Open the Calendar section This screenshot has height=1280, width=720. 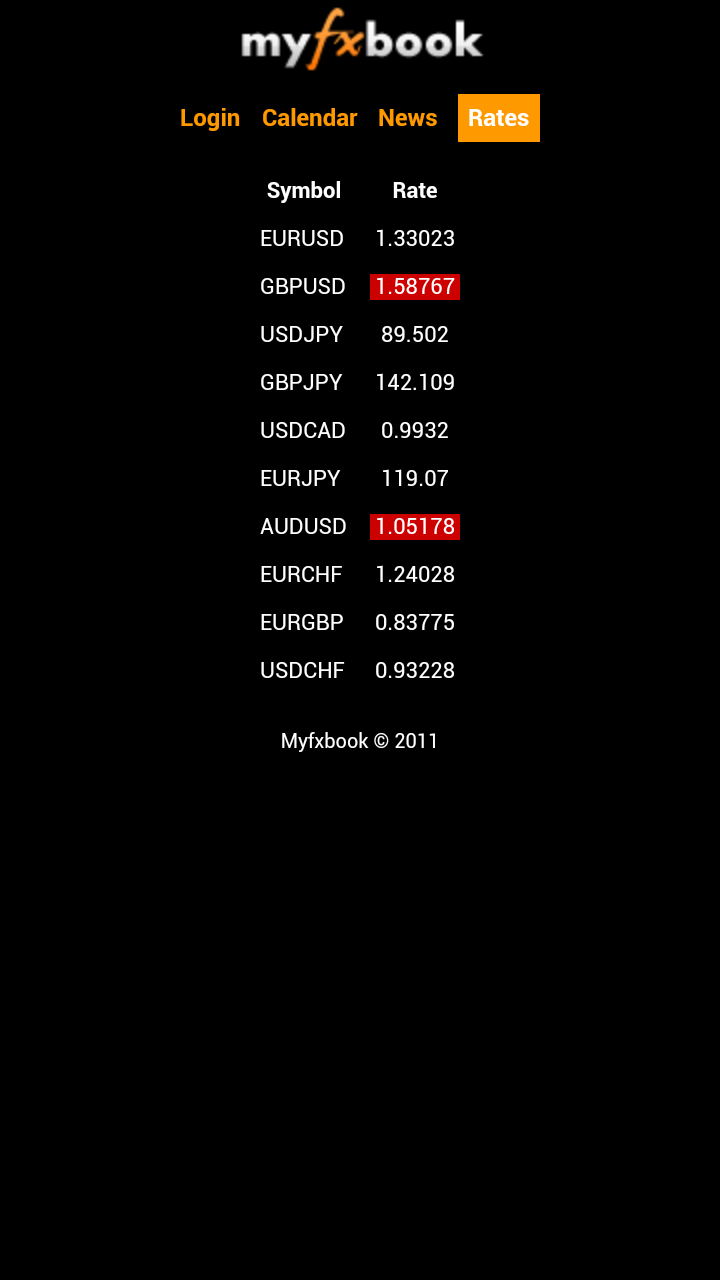(x=309, y=117)
